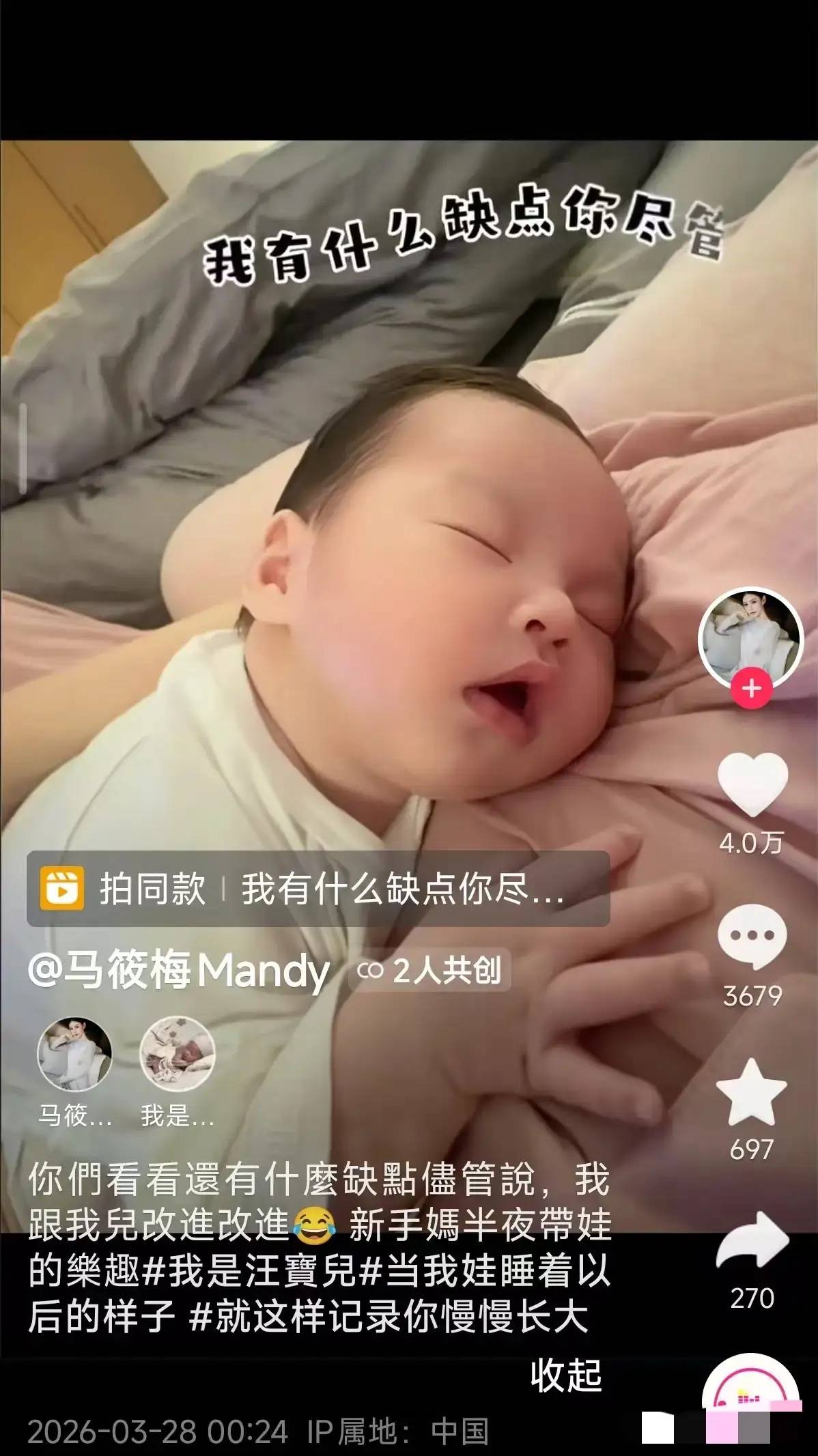This screenshot has width=818, height=1456.
Task: Open the @马筱梅Mandy profile link
Action: (x=179, y=970)
